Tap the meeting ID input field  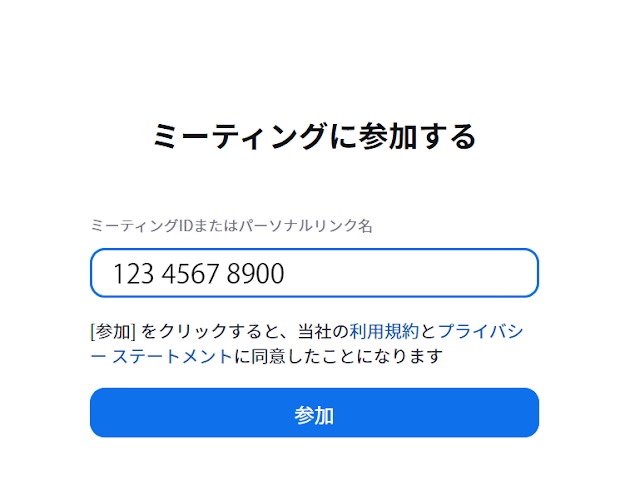tap(314, 273)
